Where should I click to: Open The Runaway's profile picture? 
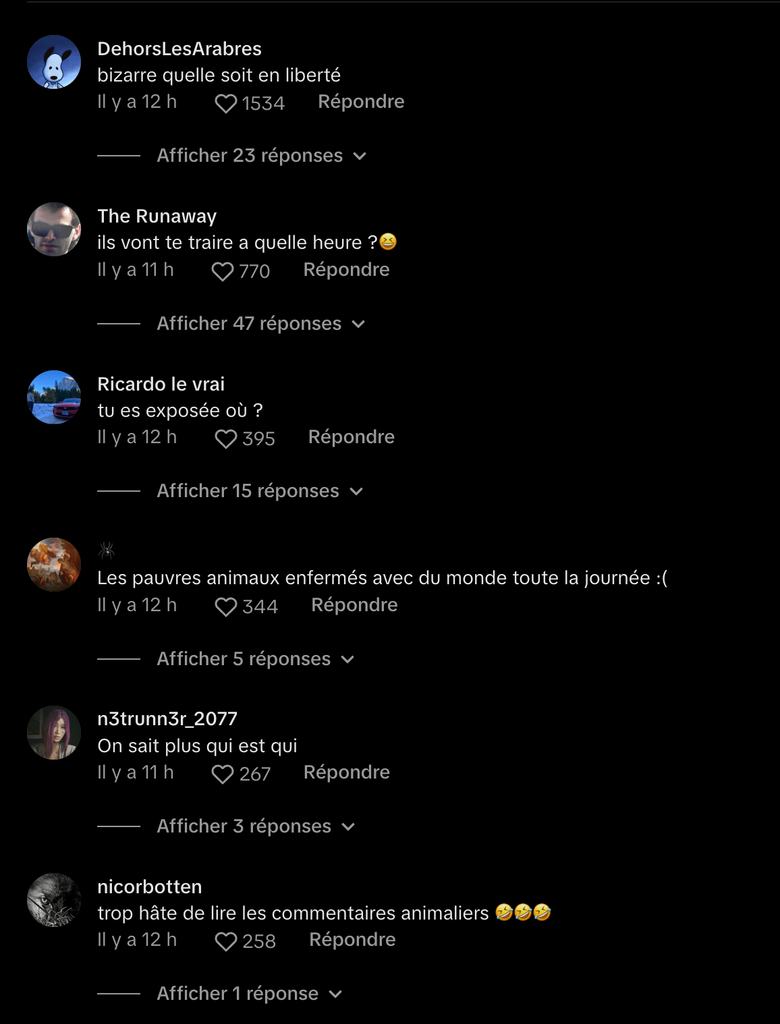pos(54,229)
